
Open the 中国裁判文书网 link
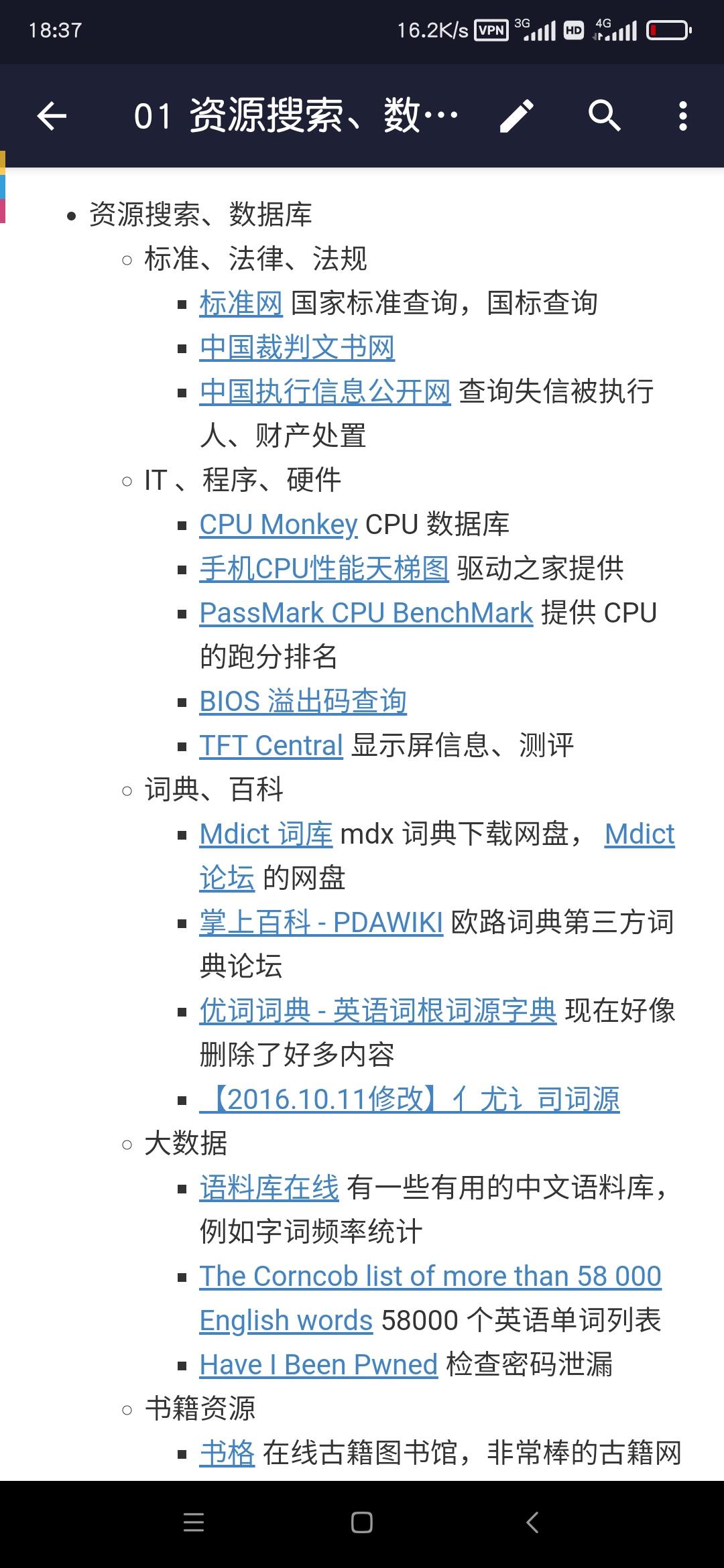(x=297, y=348)
